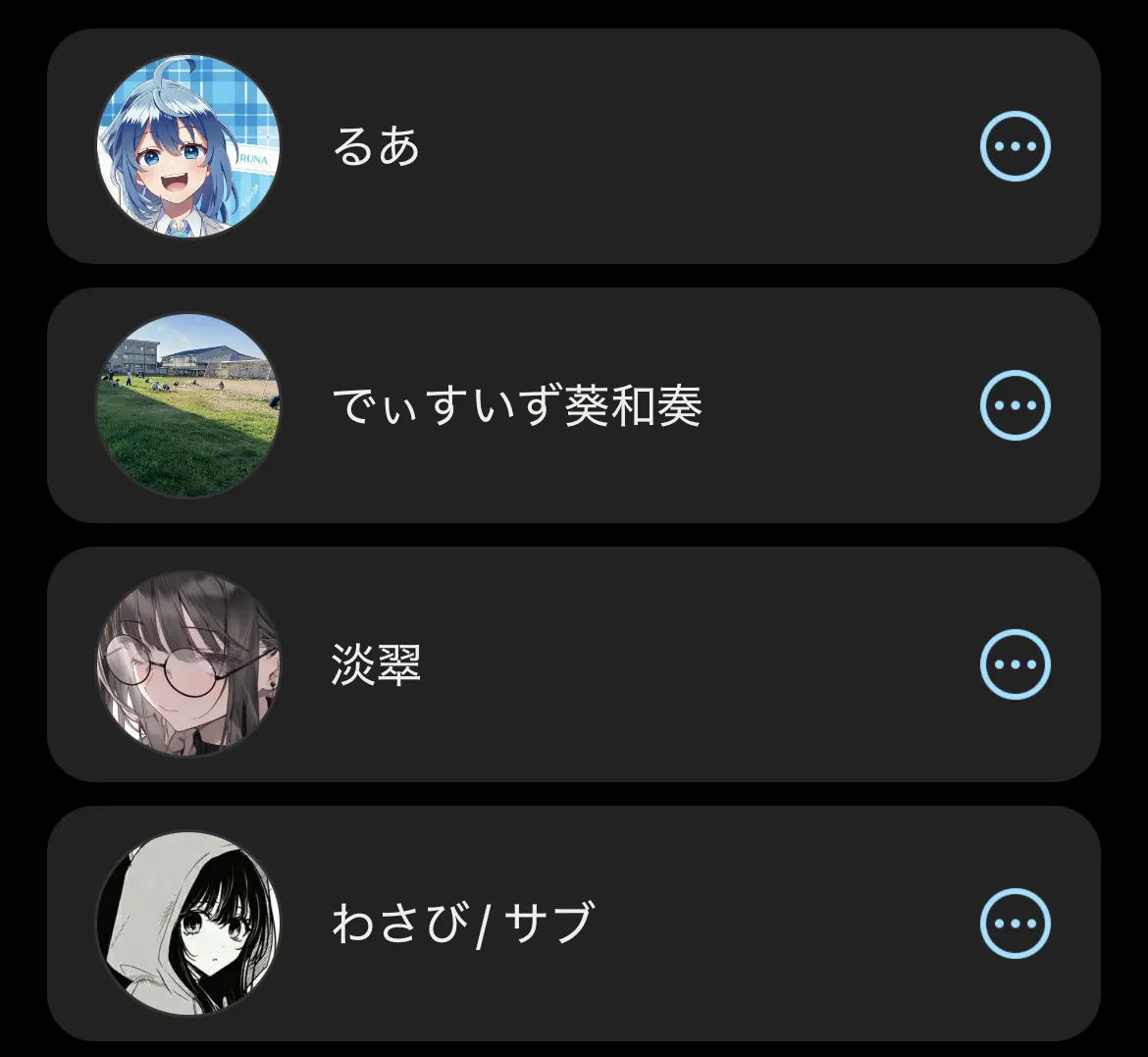Open the more options for るあ
Image resolution: width=1148 pixels, height=1057 pixels.
(x=1015, y=147)
